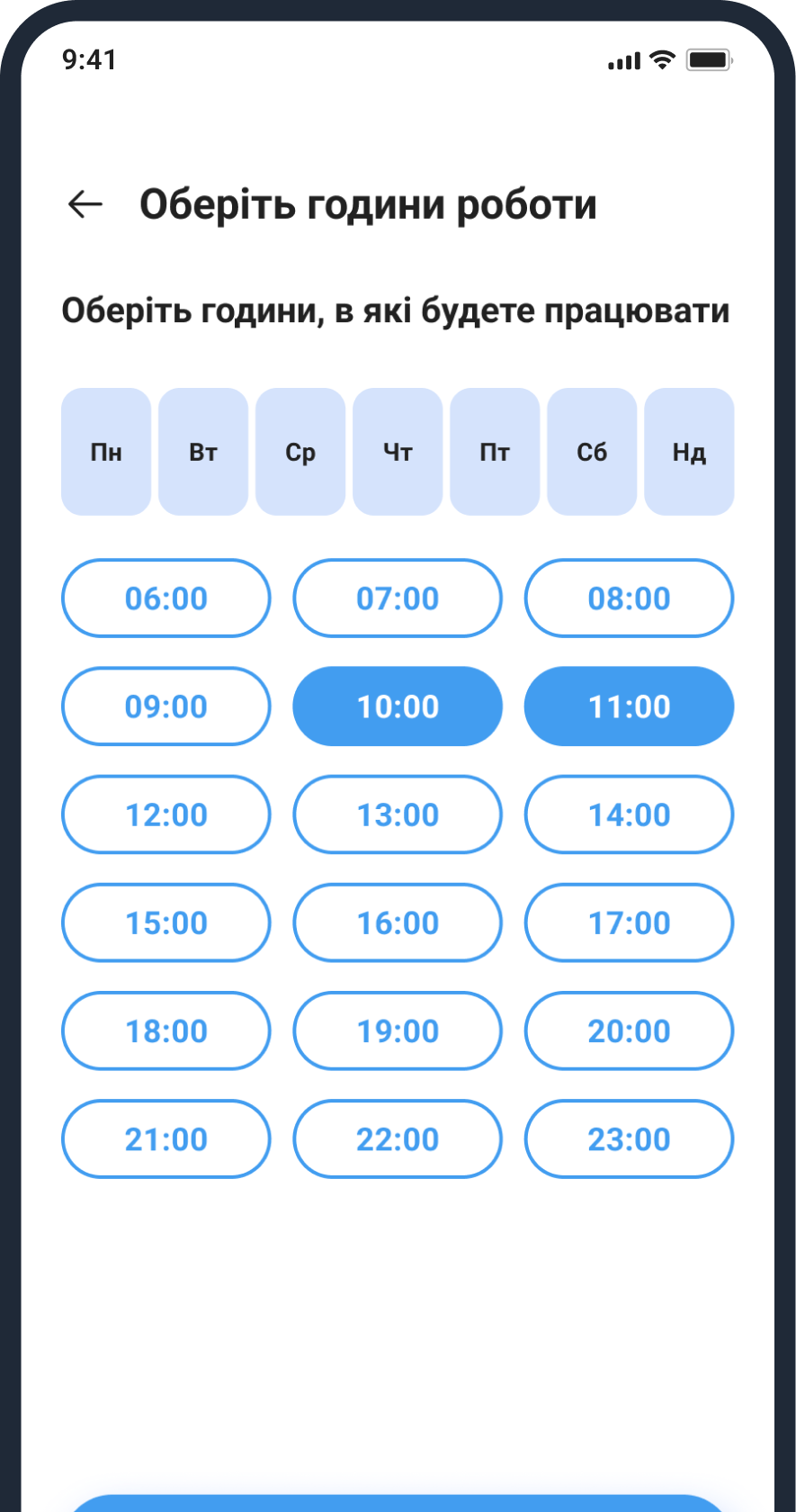Select the Пт day chip

point(495,452)
